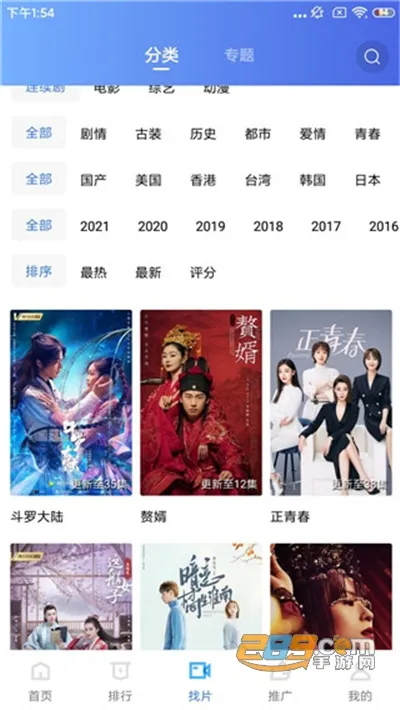Open the 推广 bottom tab
Screen dimensions: 400x710
click(x=280, y=681)
